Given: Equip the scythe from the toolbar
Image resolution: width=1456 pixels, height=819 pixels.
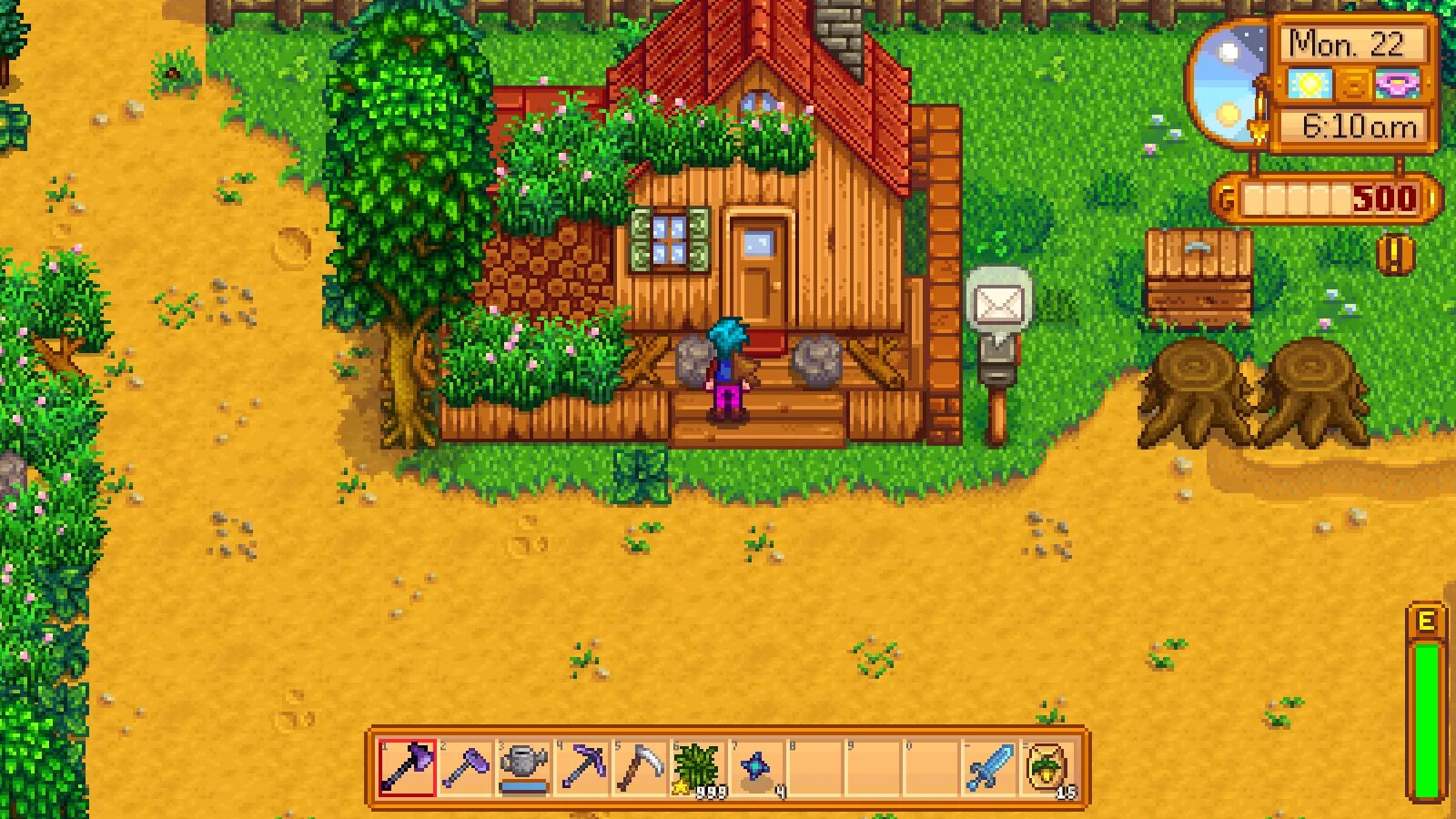Looking at the screenshot, I should click(640, 767).
